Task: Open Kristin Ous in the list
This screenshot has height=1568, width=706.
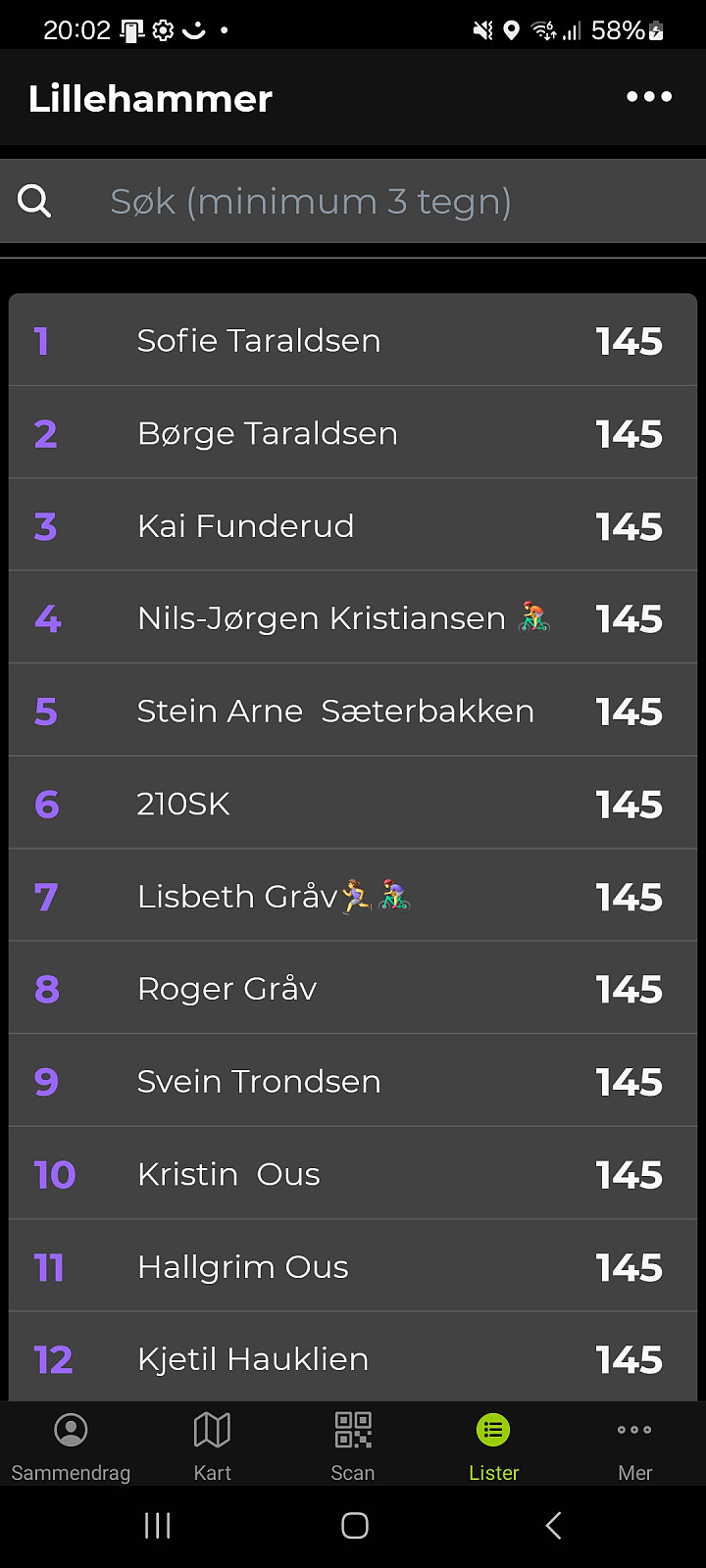Action: (353, 1173)
